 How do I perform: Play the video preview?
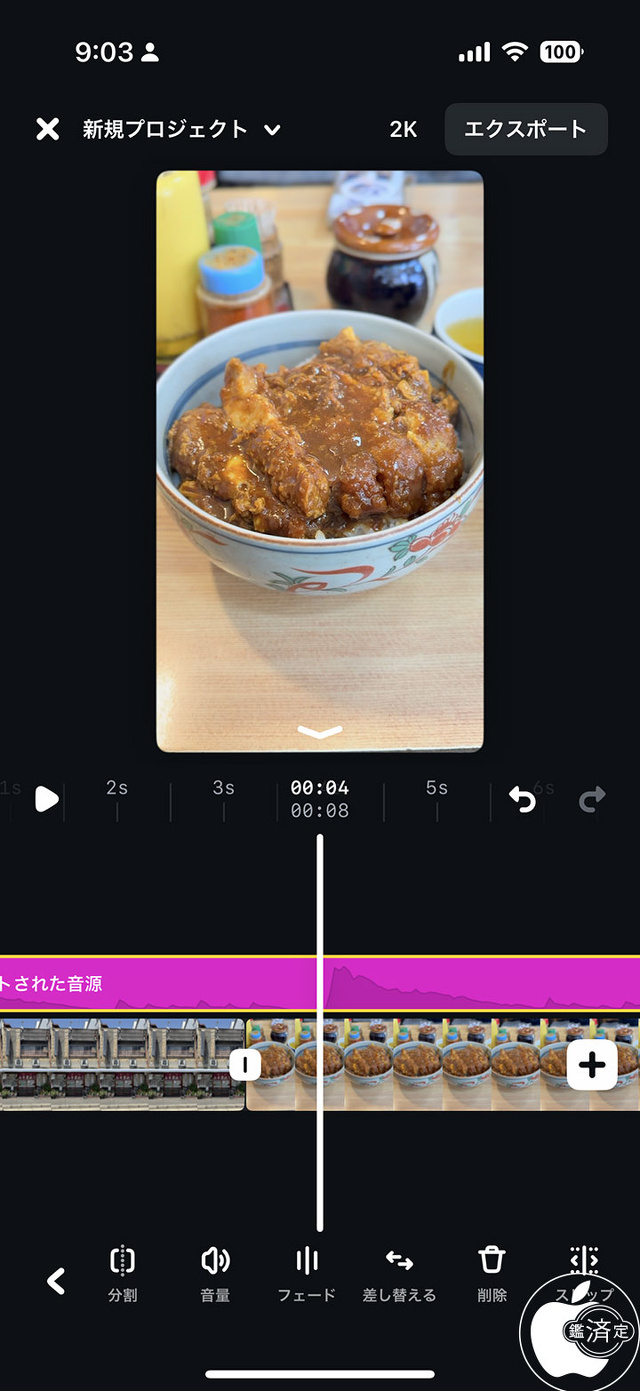click(x=46, y=799)
